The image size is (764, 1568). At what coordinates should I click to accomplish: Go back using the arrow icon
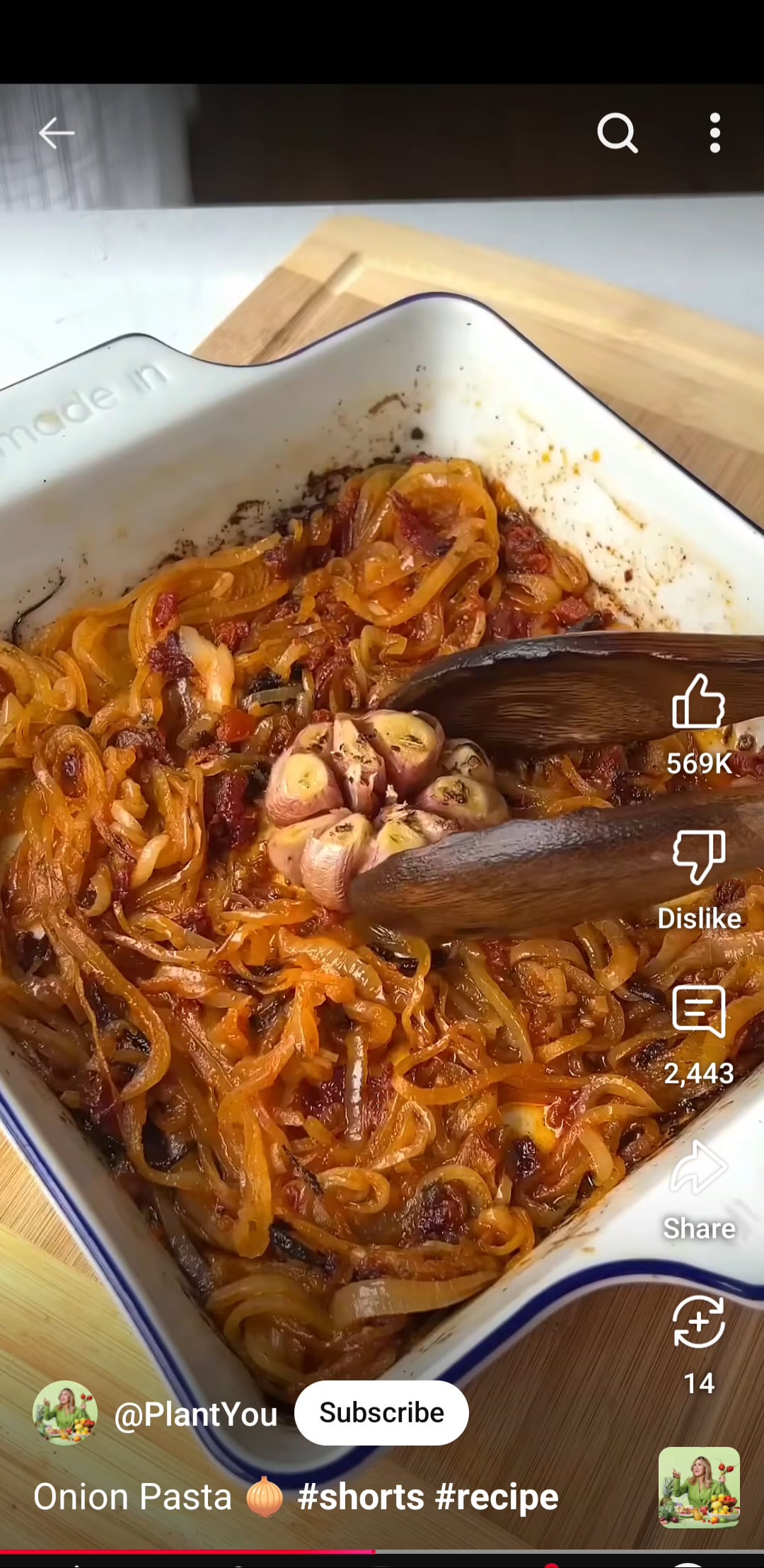point(56,132)
